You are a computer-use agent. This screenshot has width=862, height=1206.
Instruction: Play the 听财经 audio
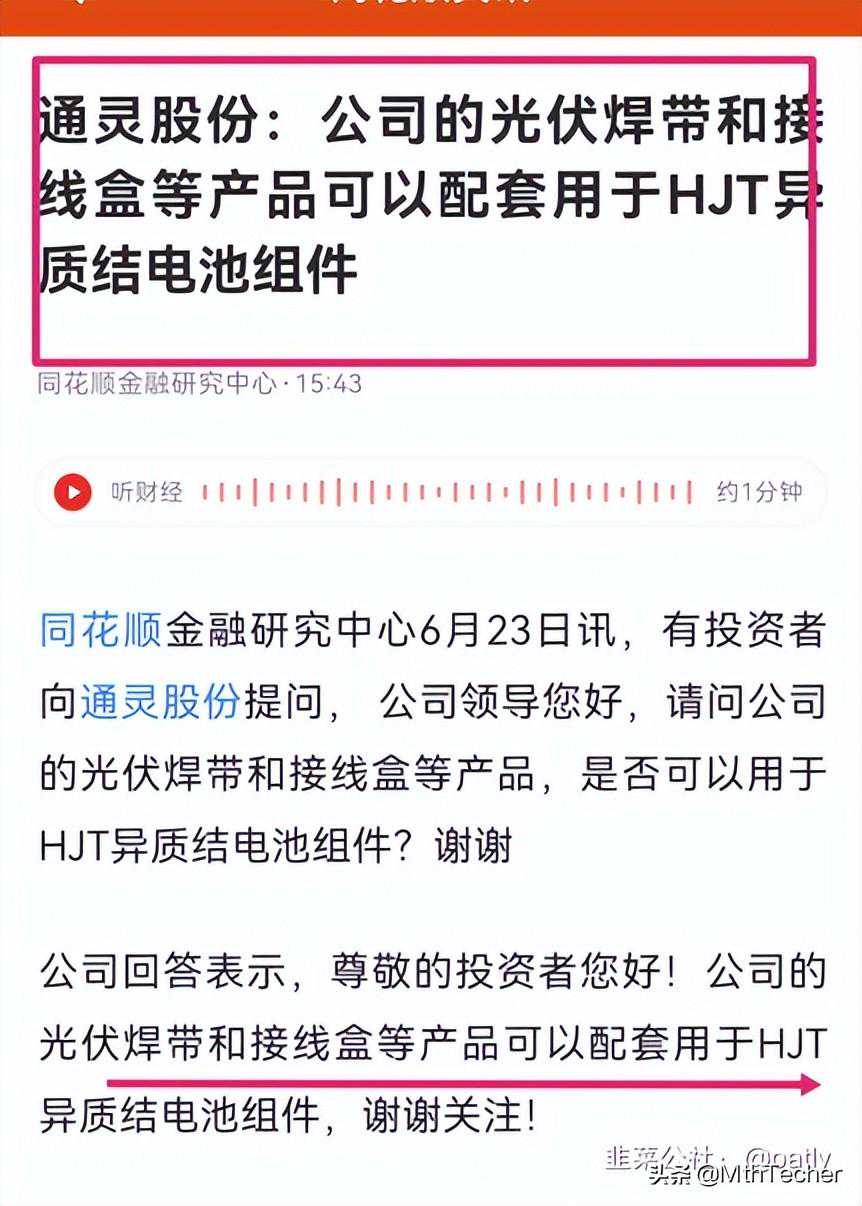(73, 492)
